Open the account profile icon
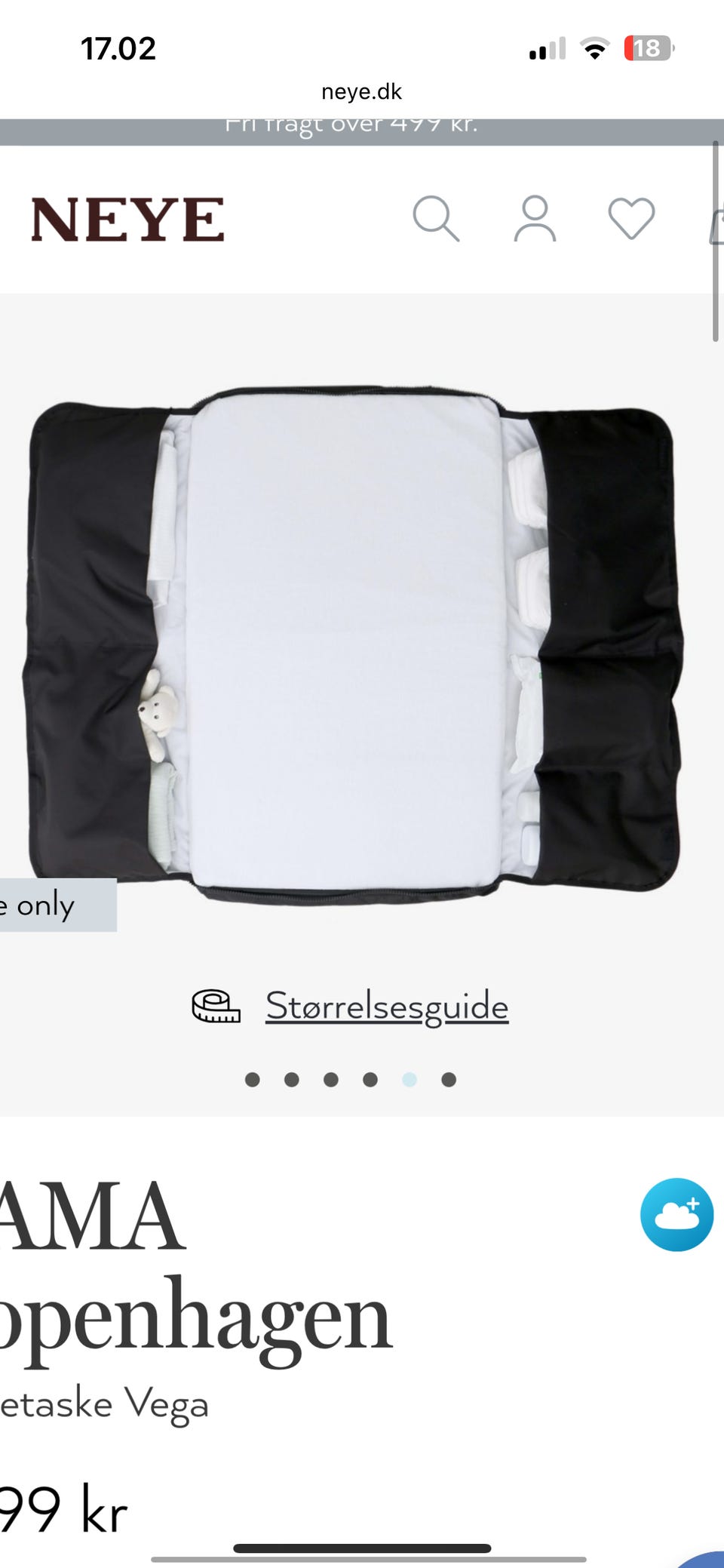The height and width of the screenshot is (1568, 724). 535,219
